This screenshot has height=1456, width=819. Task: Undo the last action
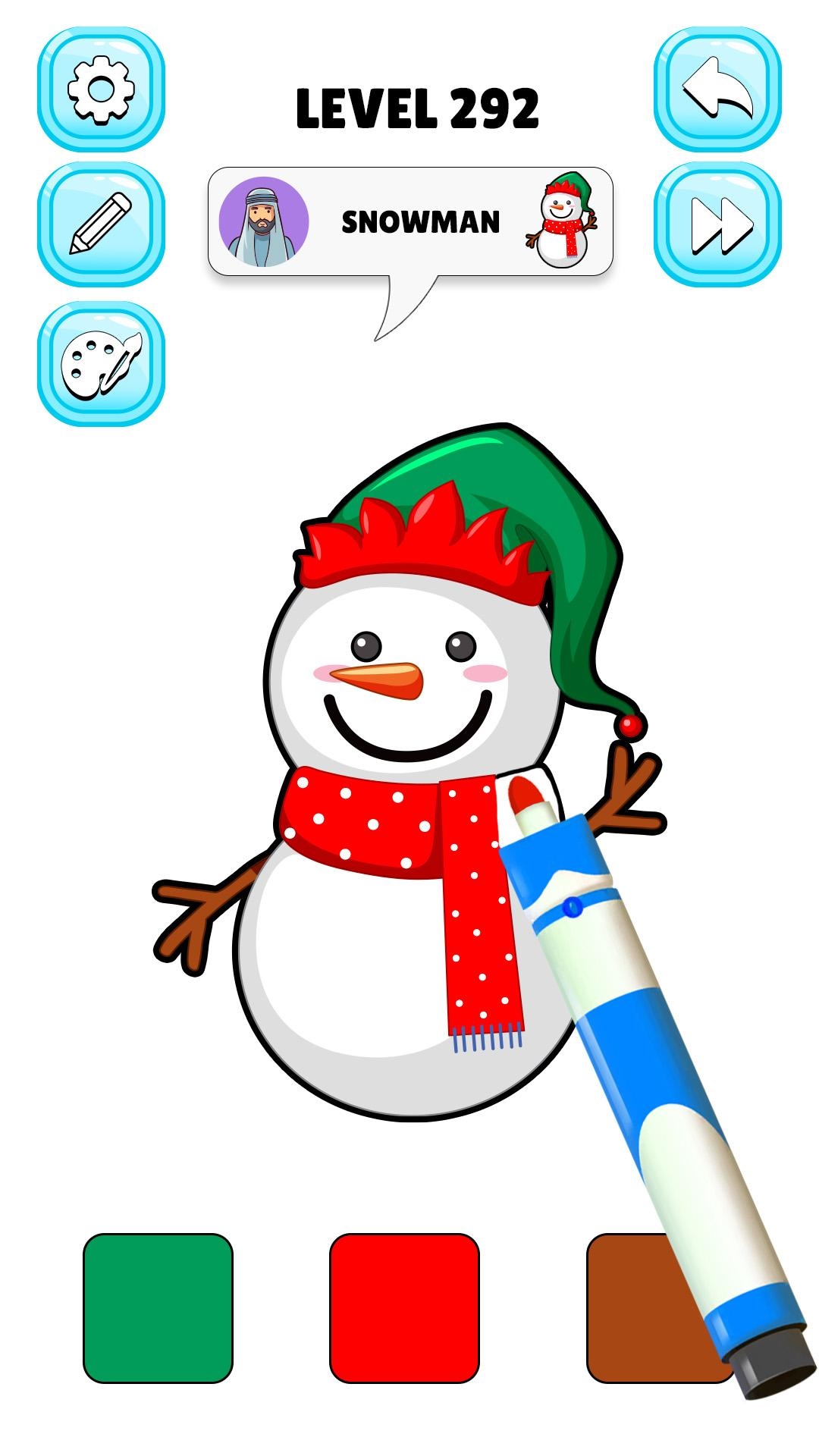717,89
